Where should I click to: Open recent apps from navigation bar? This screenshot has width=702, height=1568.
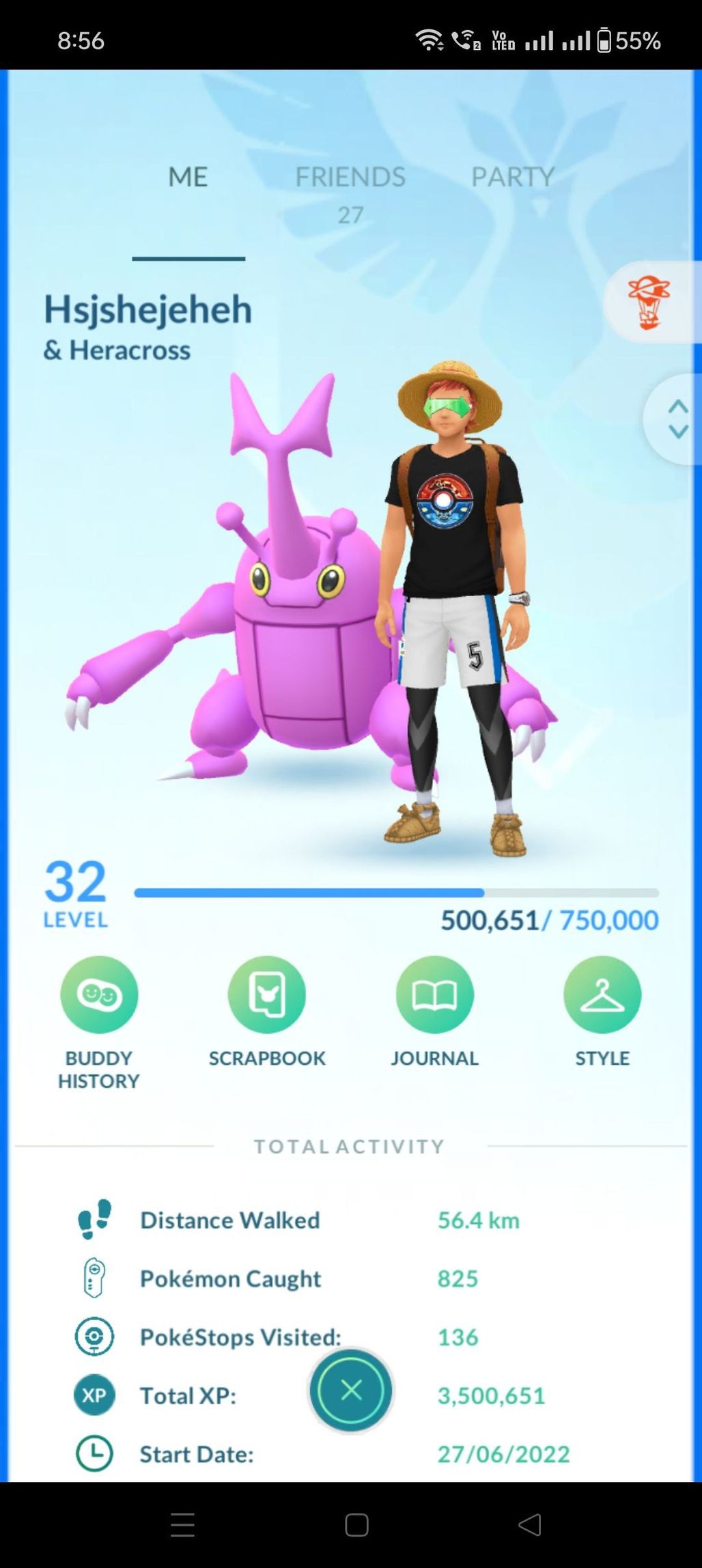point(182,1525)
